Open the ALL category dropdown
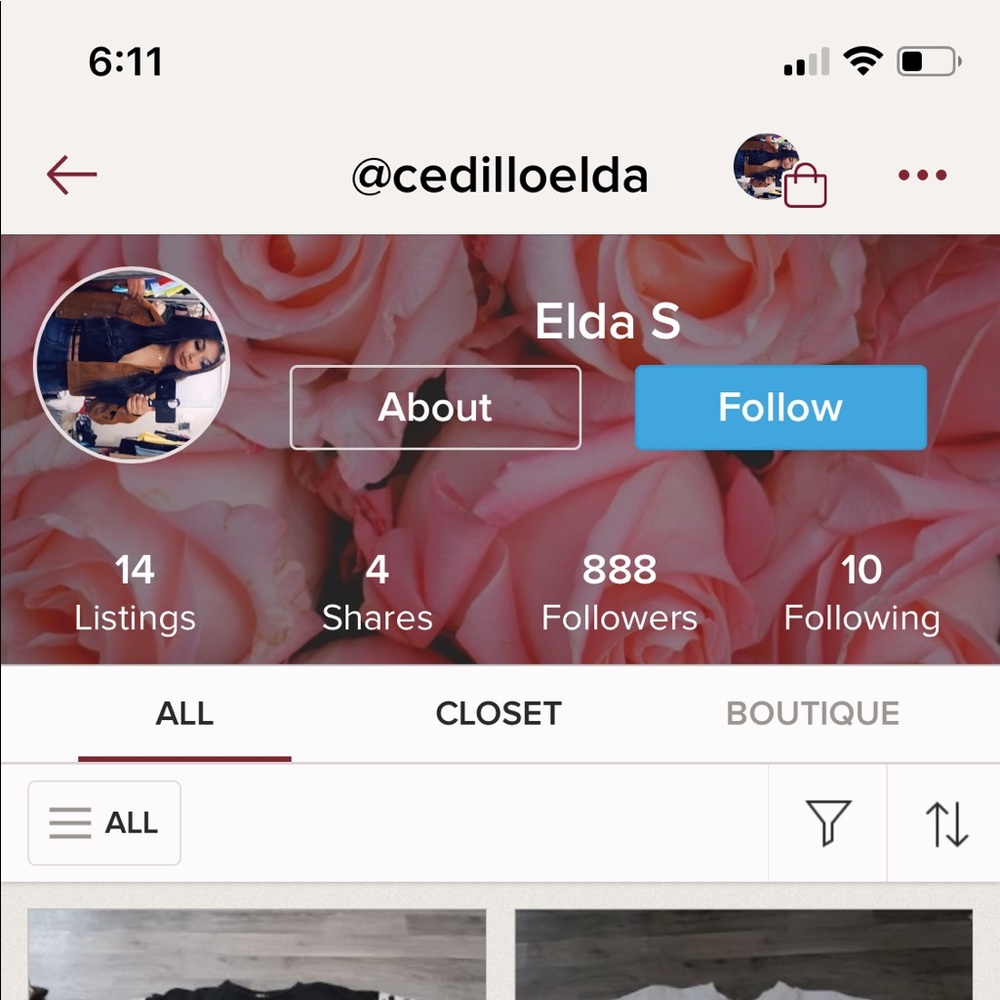 [104, 823]
